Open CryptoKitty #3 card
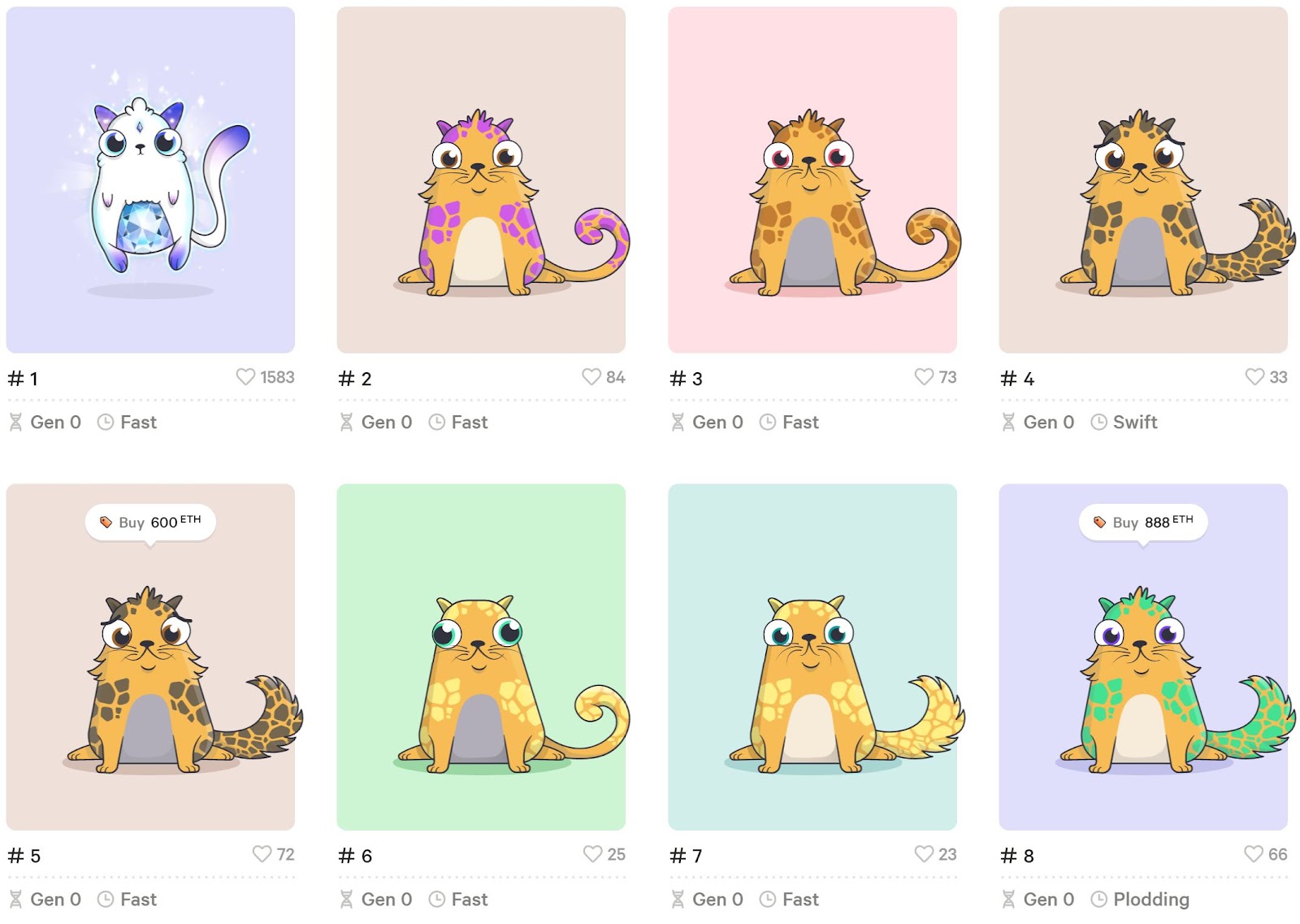Viewport: 1300px width, 924px height. (x=812, y=180)
